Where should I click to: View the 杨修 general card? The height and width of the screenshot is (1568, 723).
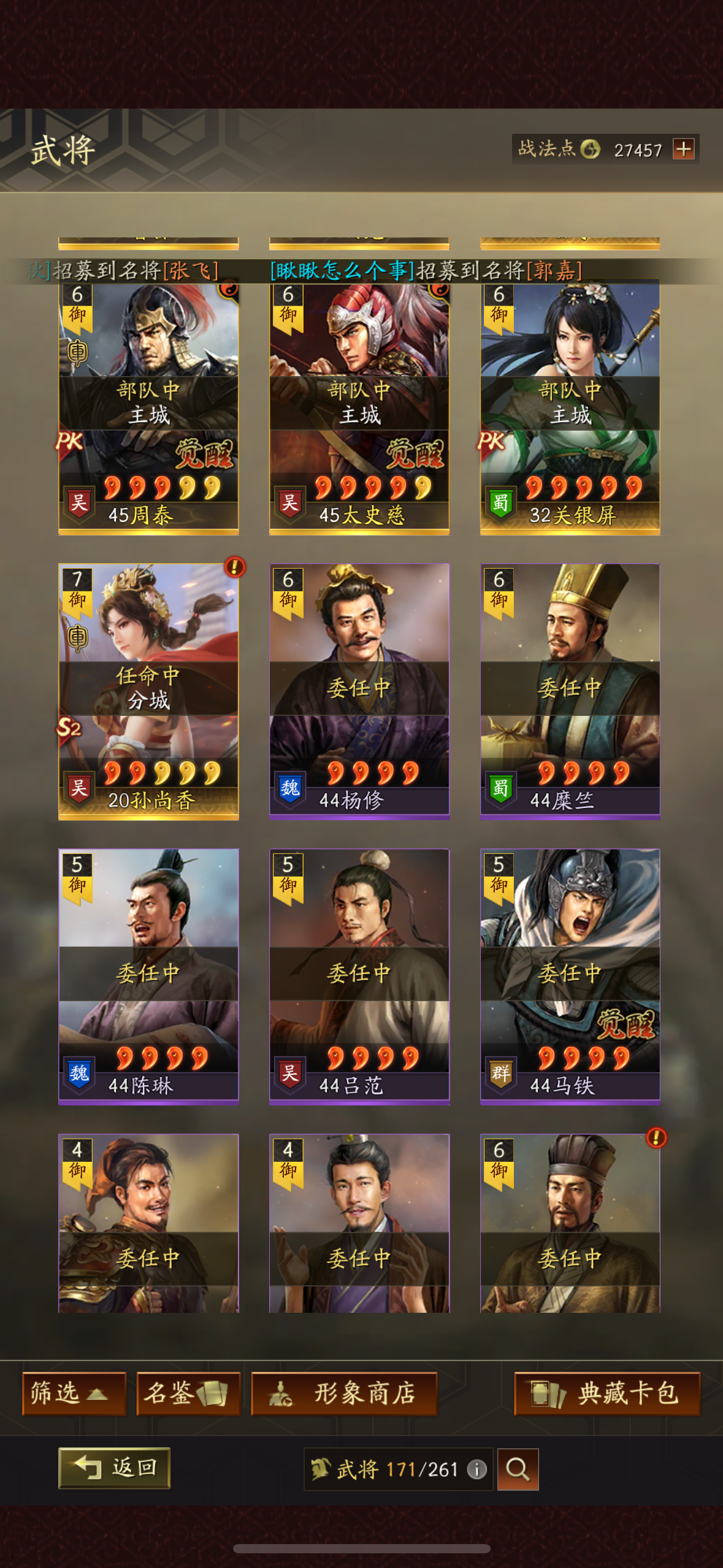tap(359, 691)
